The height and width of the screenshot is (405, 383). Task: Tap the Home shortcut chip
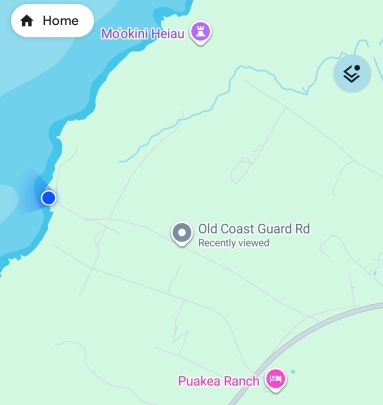pos(52,21)
